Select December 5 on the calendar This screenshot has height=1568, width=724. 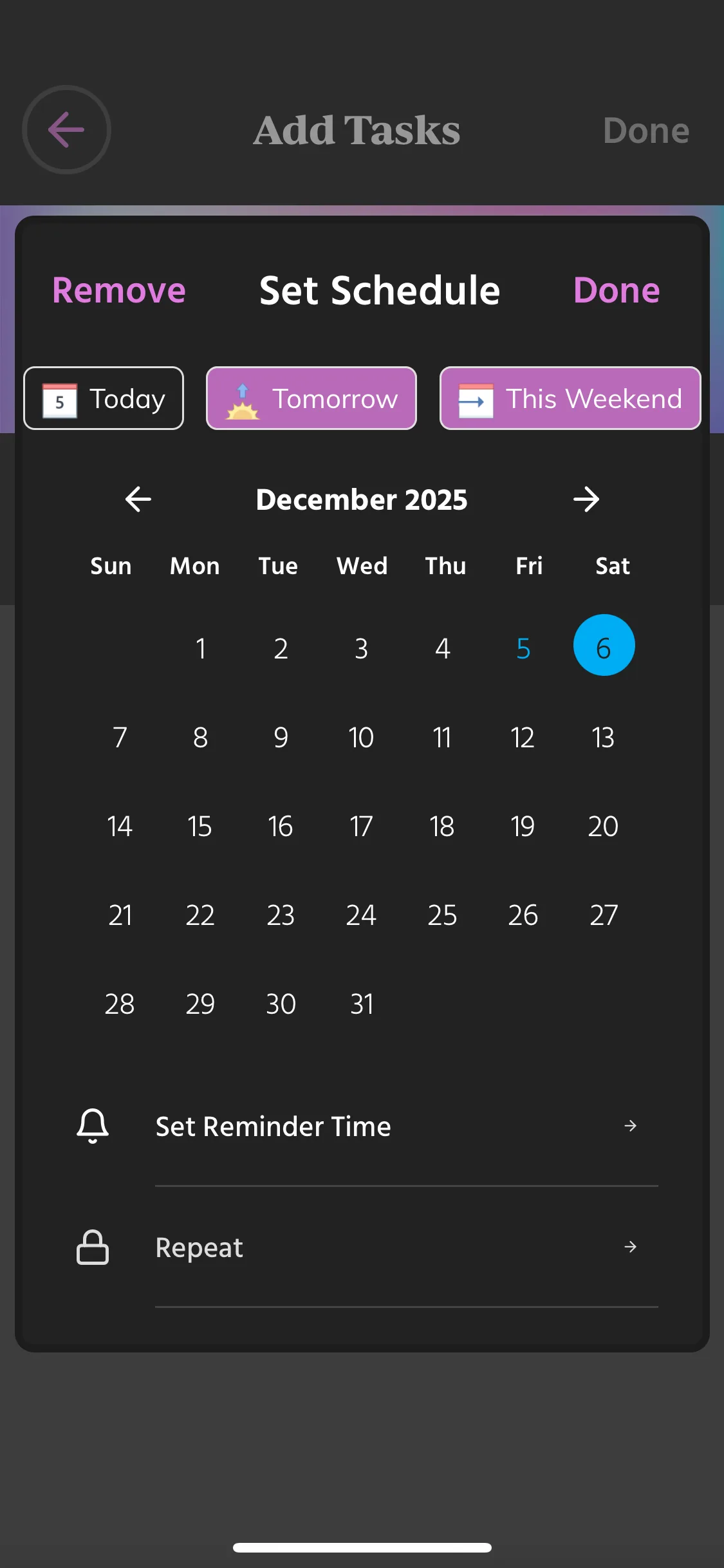coord(523,648)
